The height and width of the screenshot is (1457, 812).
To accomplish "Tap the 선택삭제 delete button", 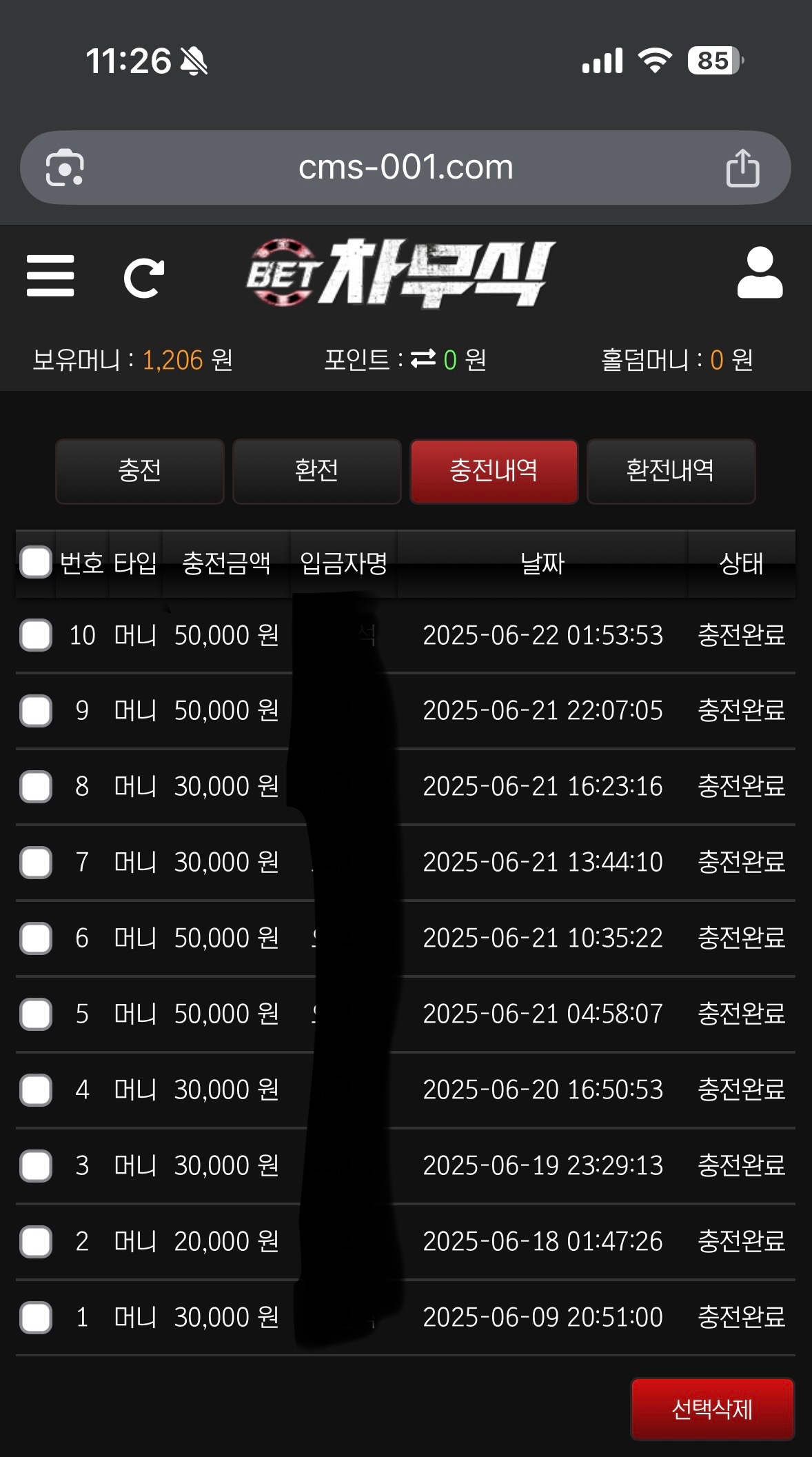I will [712, 1409].
